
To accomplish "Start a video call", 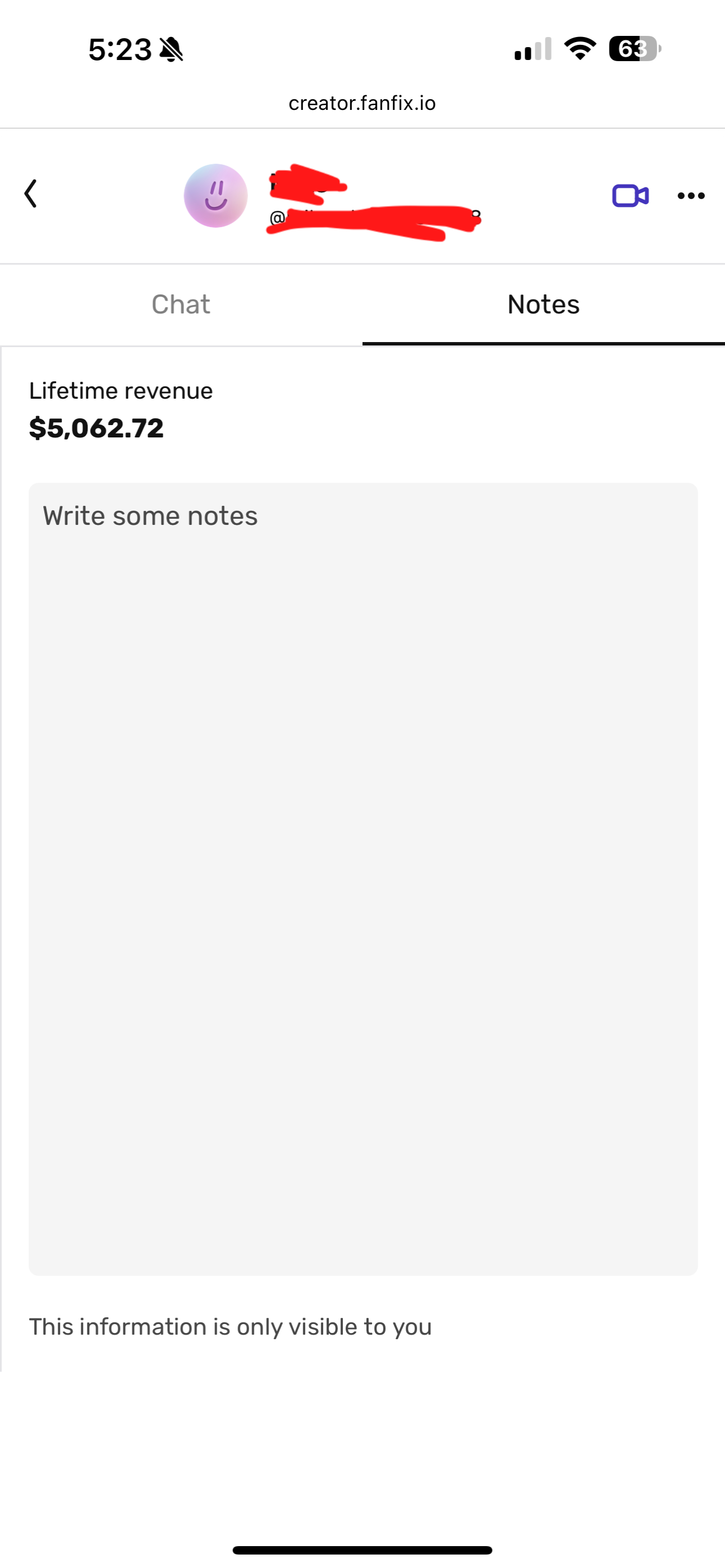I will 630,195.
